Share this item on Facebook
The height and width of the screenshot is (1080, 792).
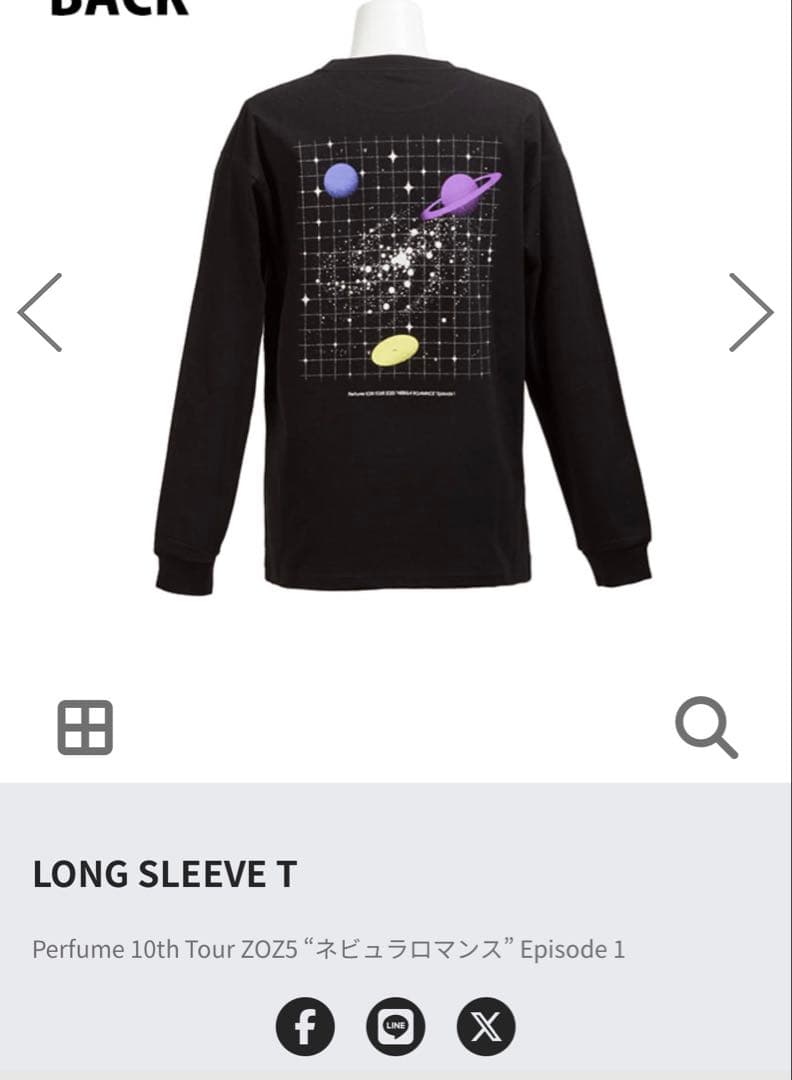[x=305, y=1026]
